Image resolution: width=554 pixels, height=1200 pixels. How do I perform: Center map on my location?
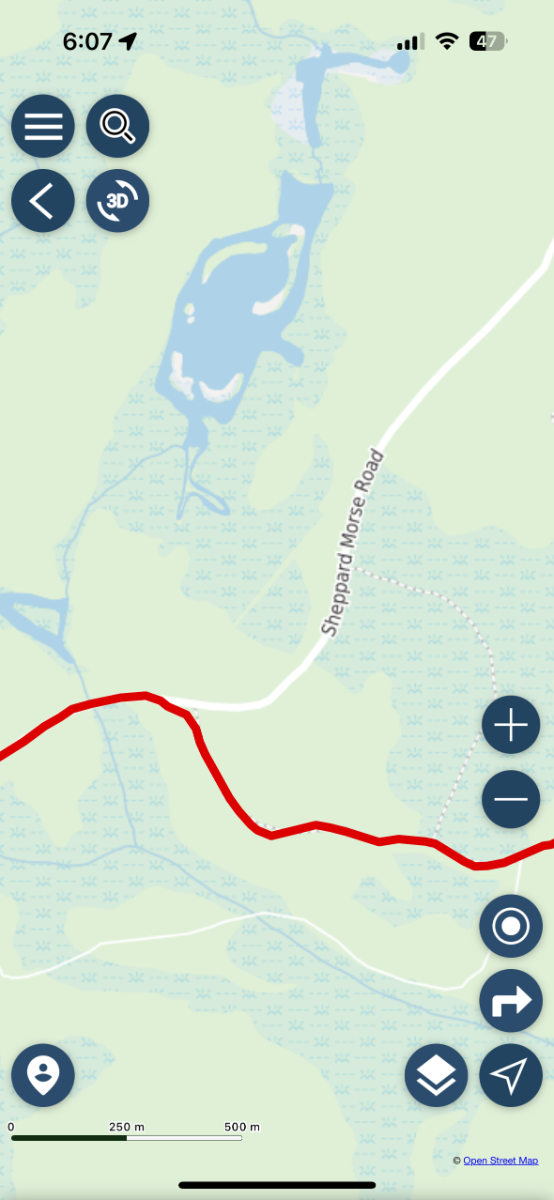(511, 1075)
